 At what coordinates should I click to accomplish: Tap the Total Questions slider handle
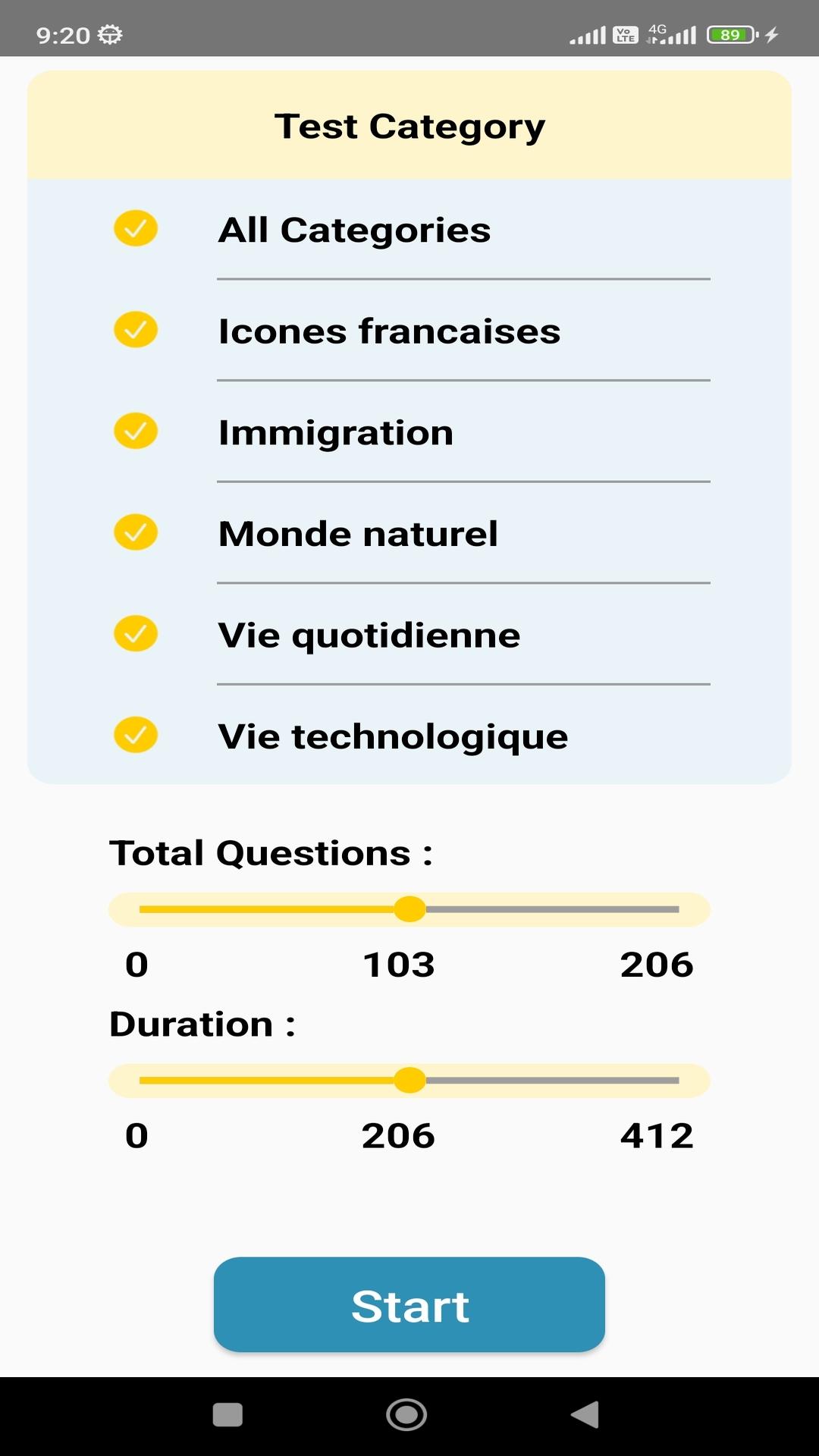pyautogui.click(x=409, y=909)
